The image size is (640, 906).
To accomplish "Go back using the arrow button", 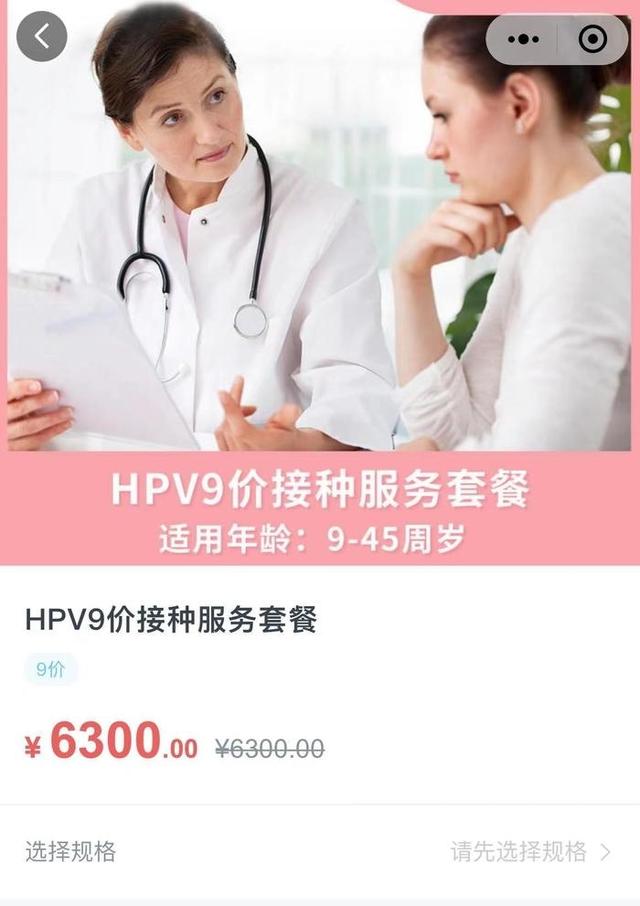I will tap(42, 37).
